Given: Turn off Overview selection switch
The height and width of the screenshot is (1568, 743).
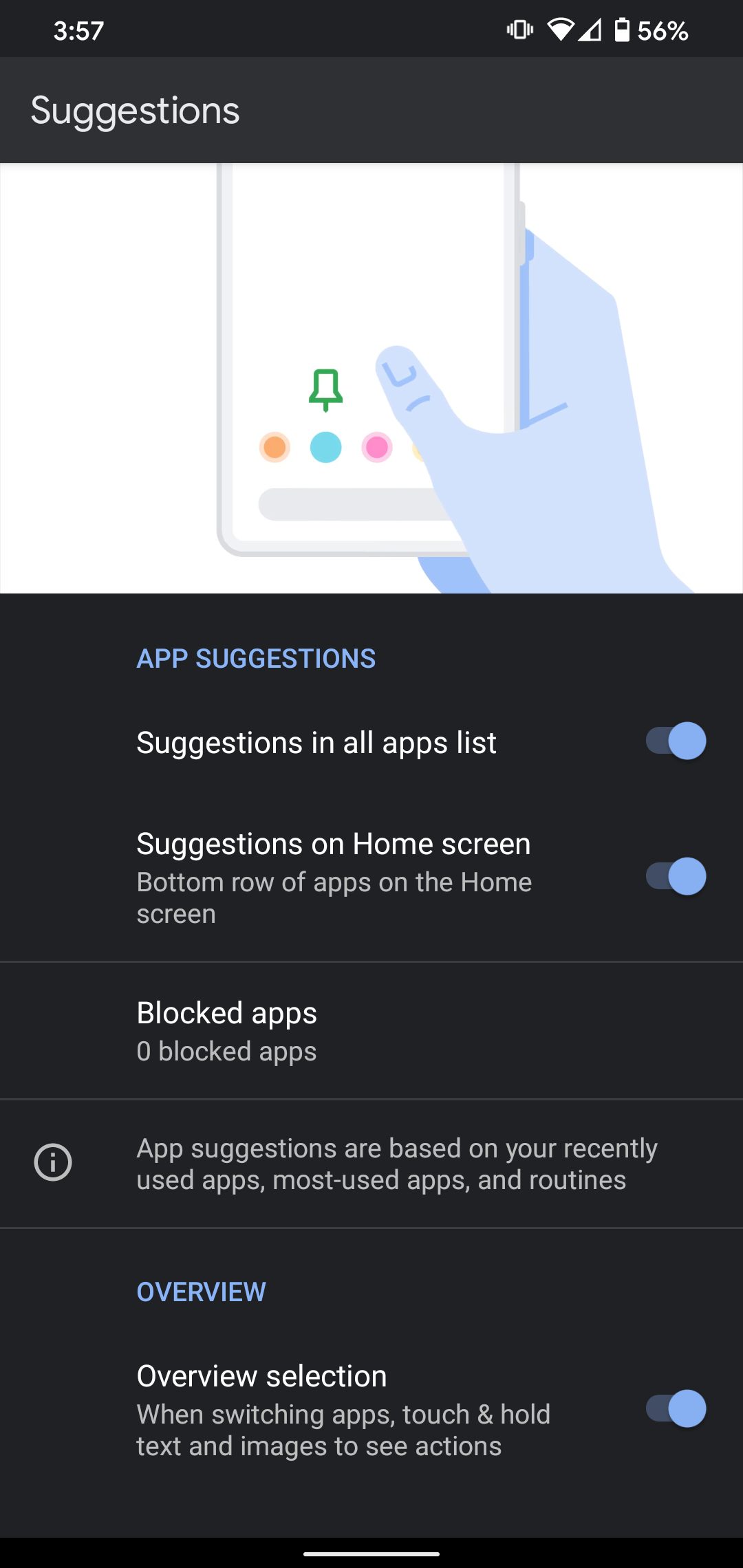Looking at the screenshot, I should click(676, 1408).
